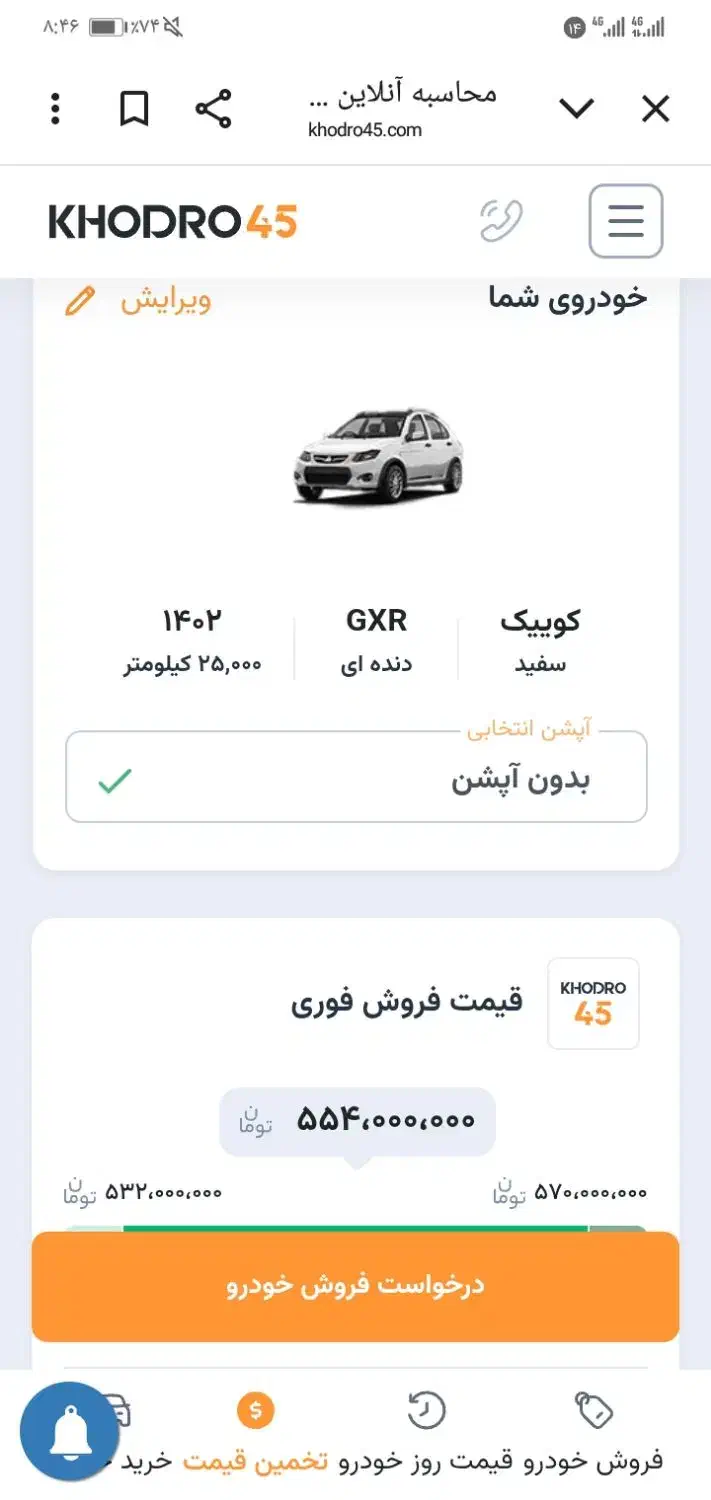Screen dimensions: 711x1500
Task: Tap ویرایش to edit your car
Action: click(x=140, y=300)
